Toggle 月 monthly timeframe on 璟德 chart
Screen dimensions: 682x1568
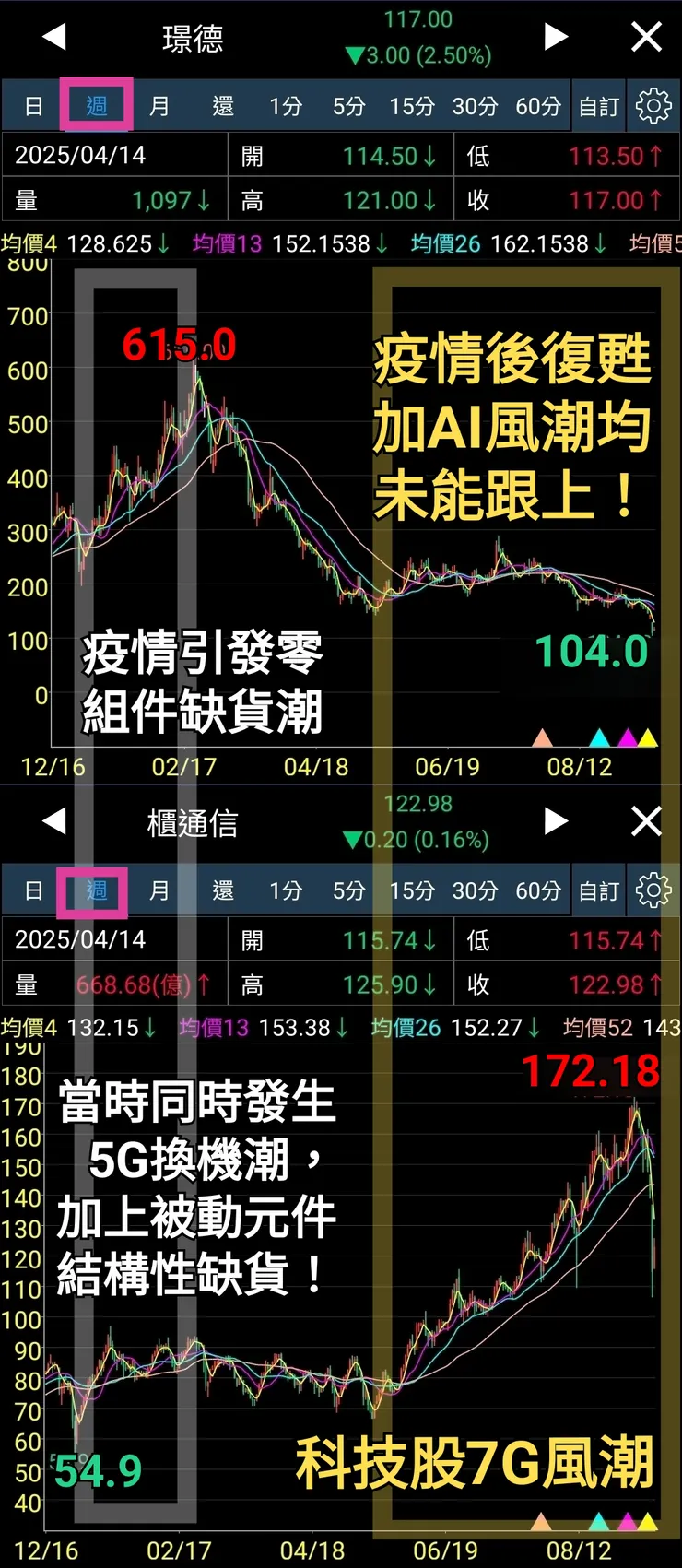click(x=159, y=105)
